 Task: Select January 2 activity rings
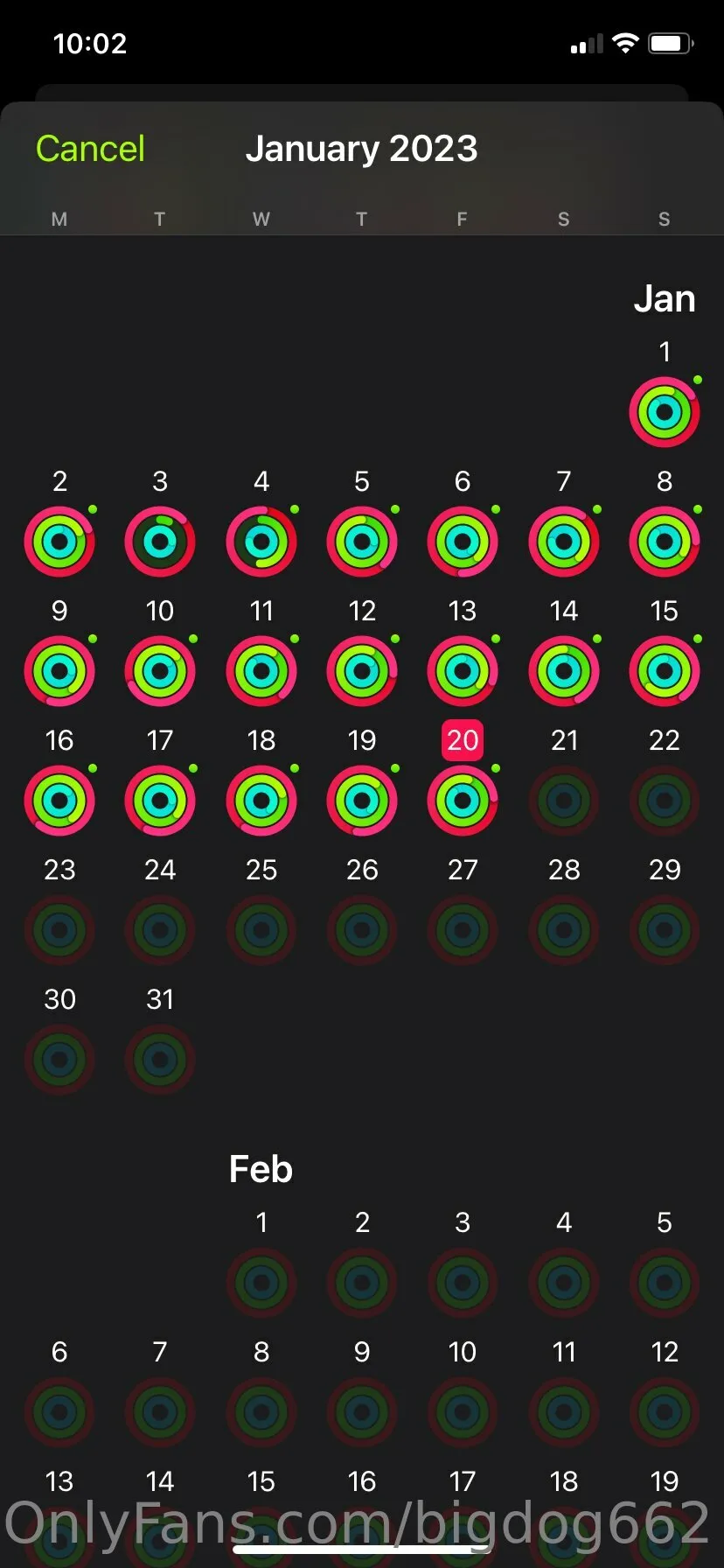click(x=59, y=542)
